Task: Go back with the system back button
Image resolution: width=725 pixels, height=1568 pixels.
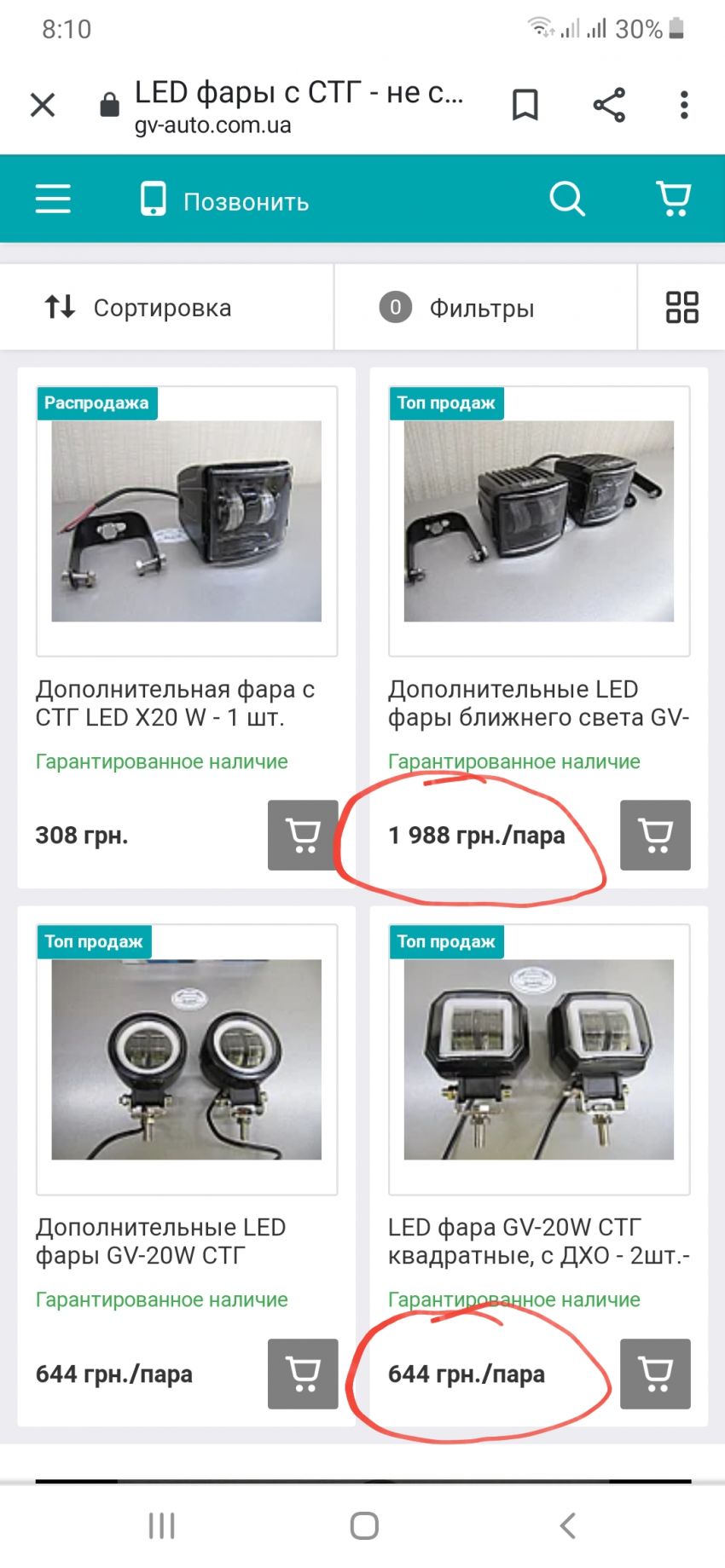Action: [x=567, y=1525]
